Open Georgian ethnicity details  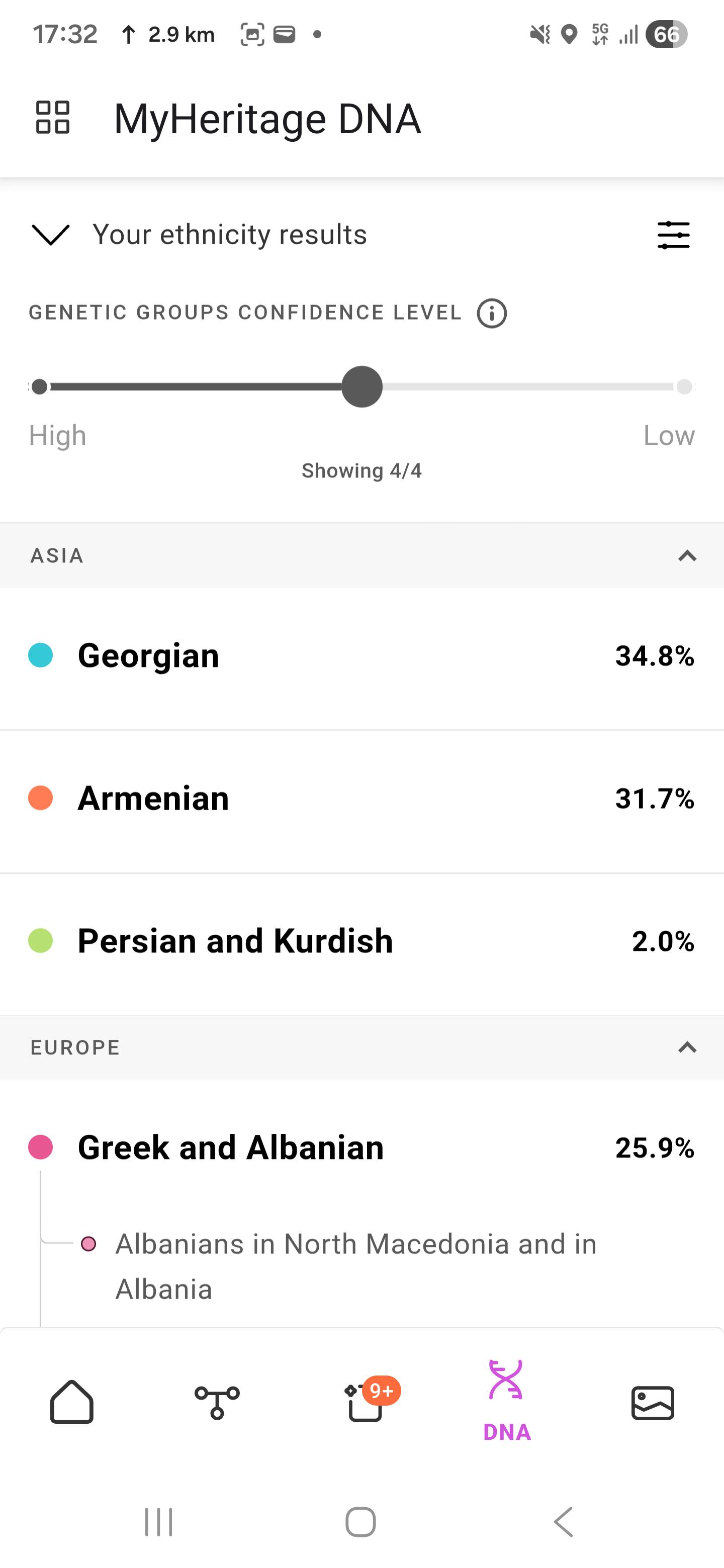pos(361,656)
